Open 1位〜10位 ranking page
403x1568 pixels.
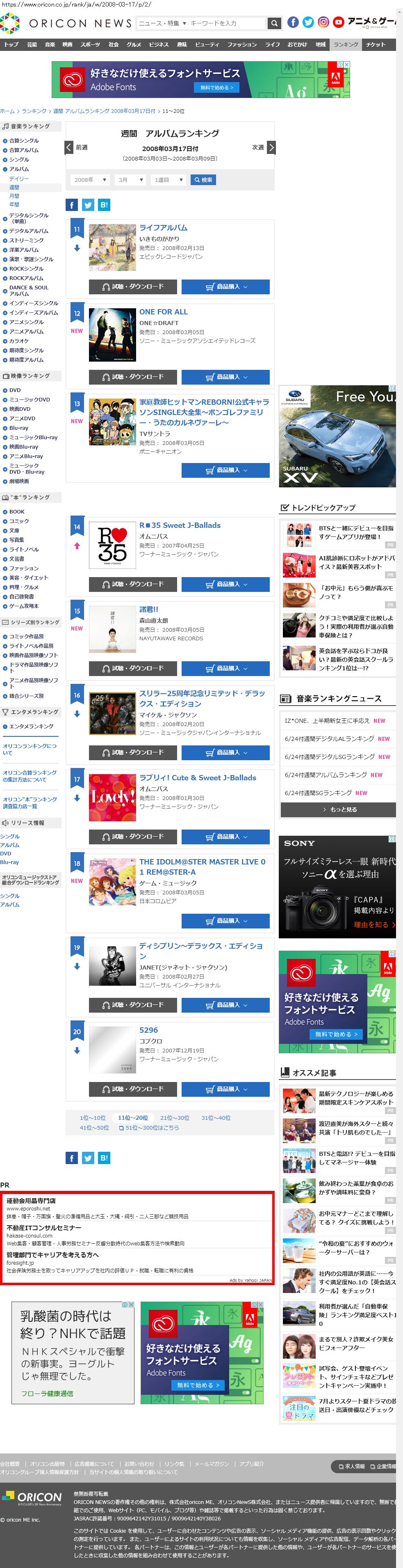coord(92,1118)
